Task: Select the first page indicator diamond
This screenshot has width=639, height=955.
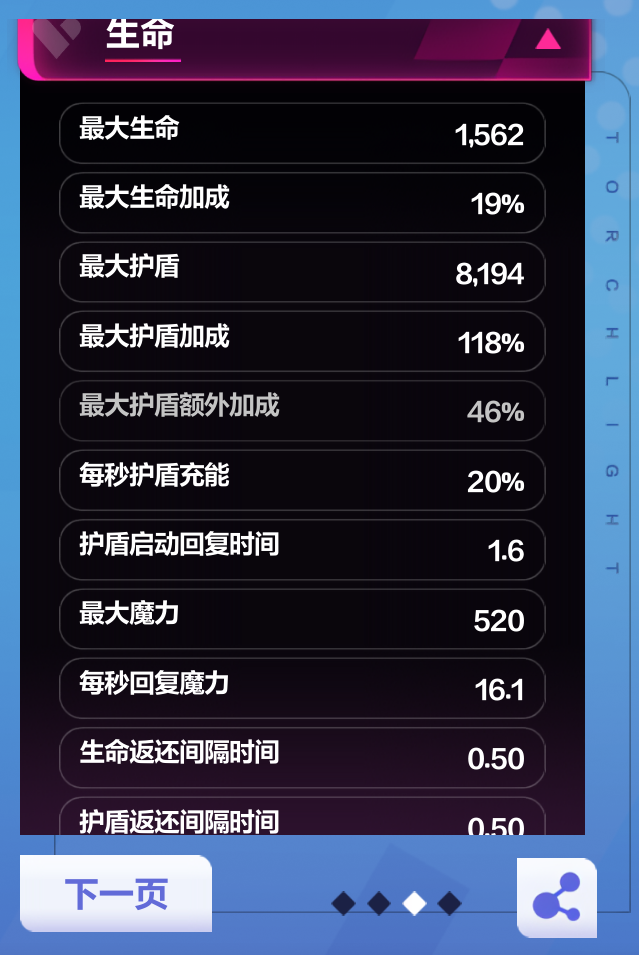Action: pos(344,903)
